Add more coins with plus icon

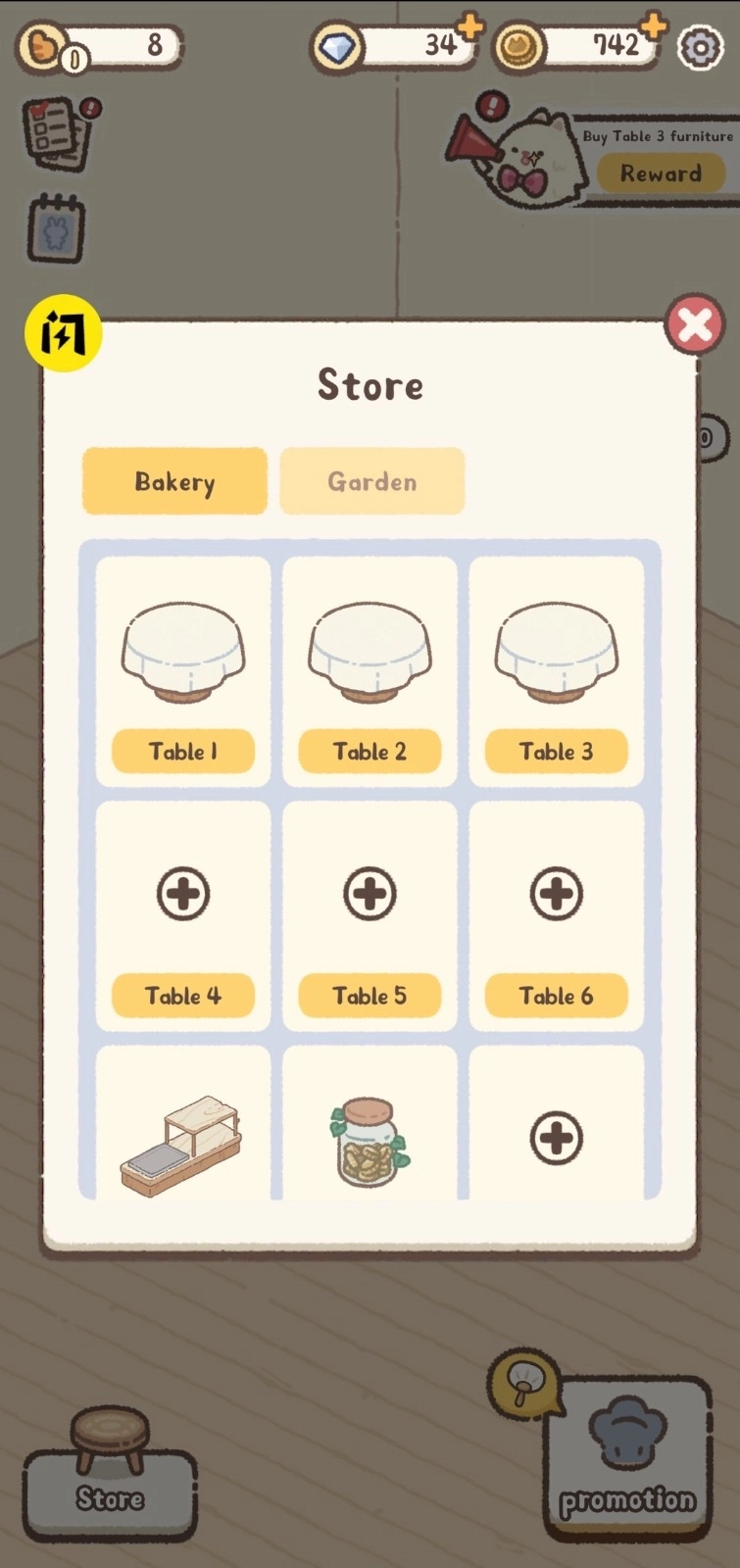coord(653,25)
